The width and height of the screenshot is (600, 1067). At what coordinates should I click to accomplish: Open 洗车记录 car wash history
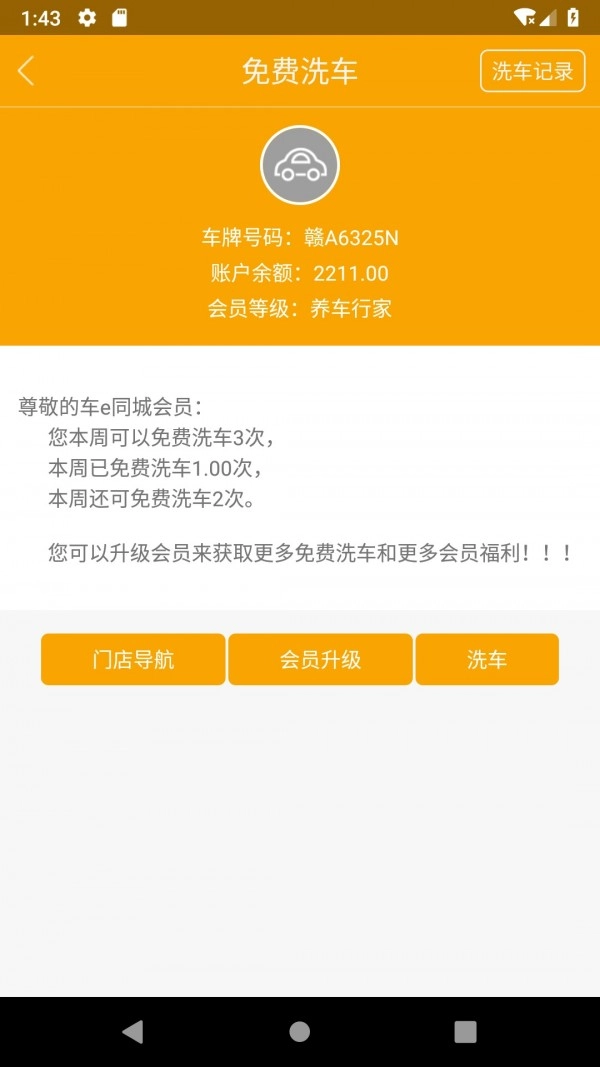(532, 71)
